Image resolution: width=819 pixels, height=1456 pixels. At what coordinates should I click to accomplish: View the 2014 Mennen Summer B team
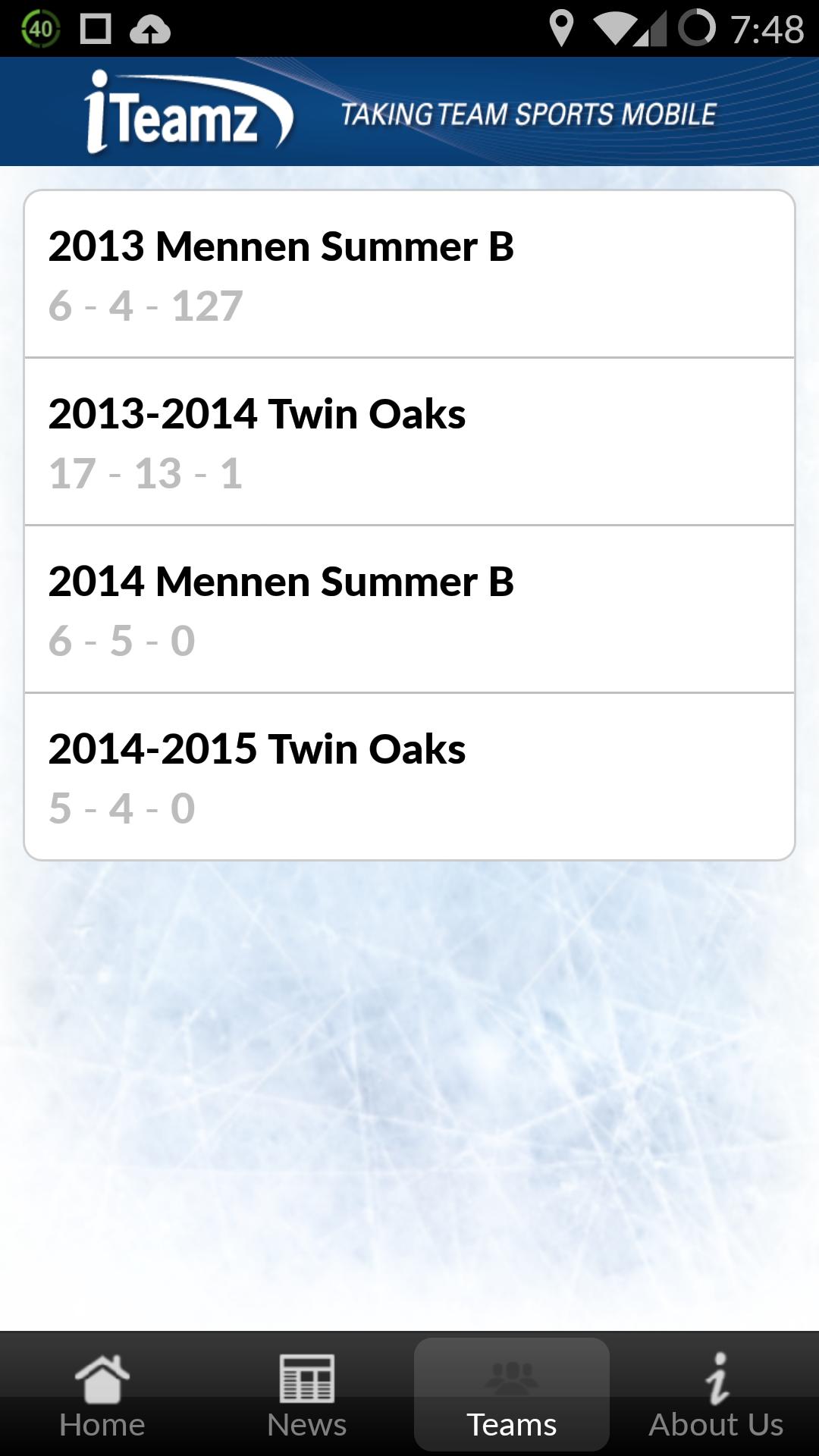point(409,610)
